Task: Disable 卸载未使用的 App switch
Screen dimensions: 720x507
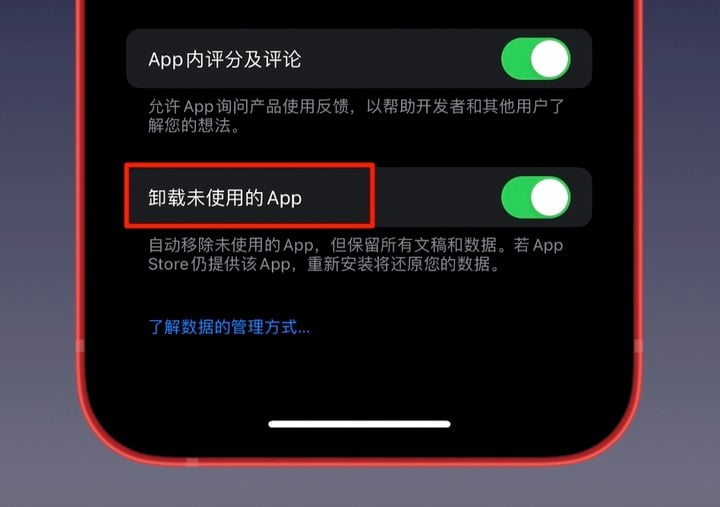Action: [x=535, y=197]
